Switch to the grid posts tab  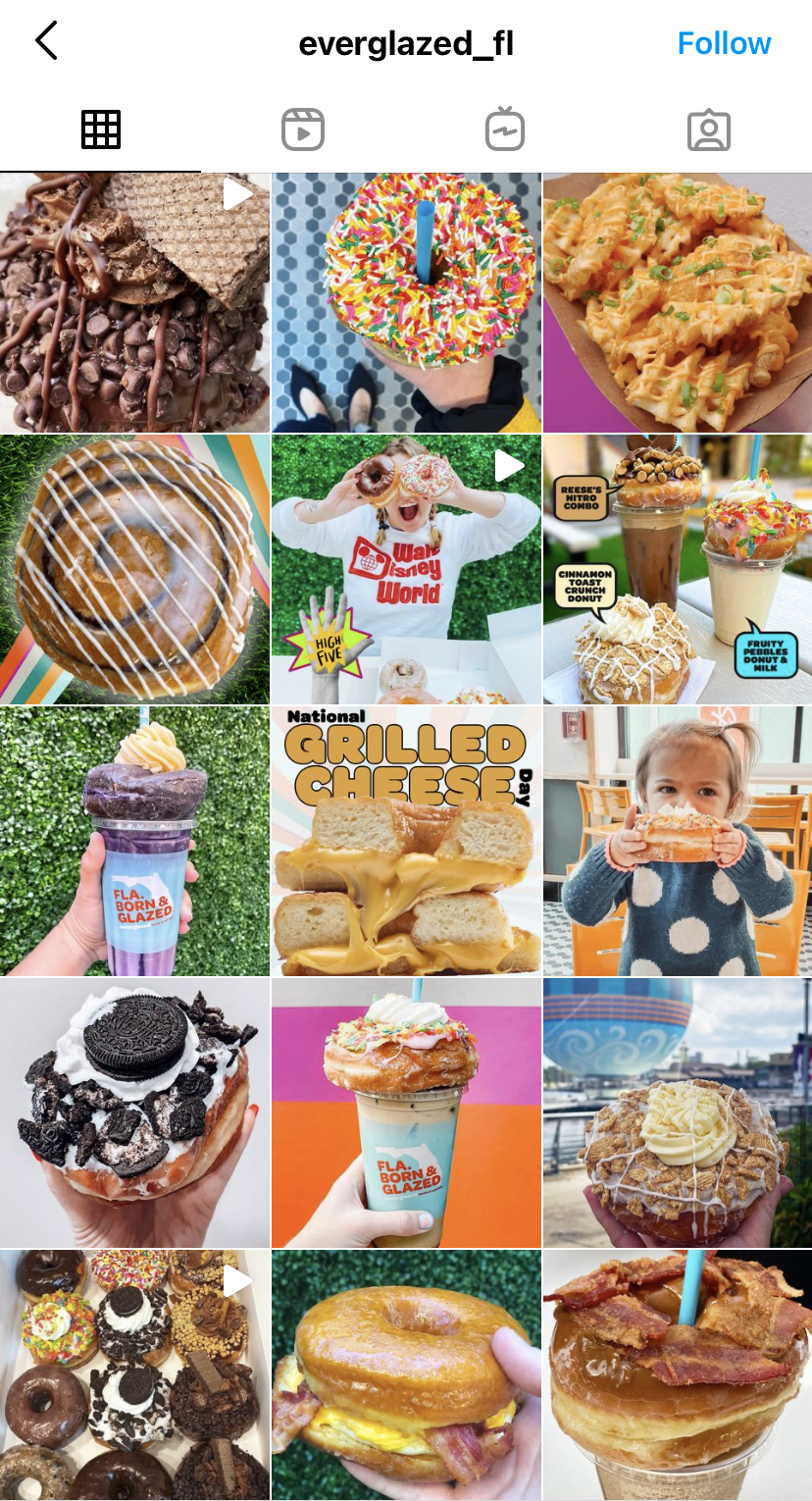[101, 129]
